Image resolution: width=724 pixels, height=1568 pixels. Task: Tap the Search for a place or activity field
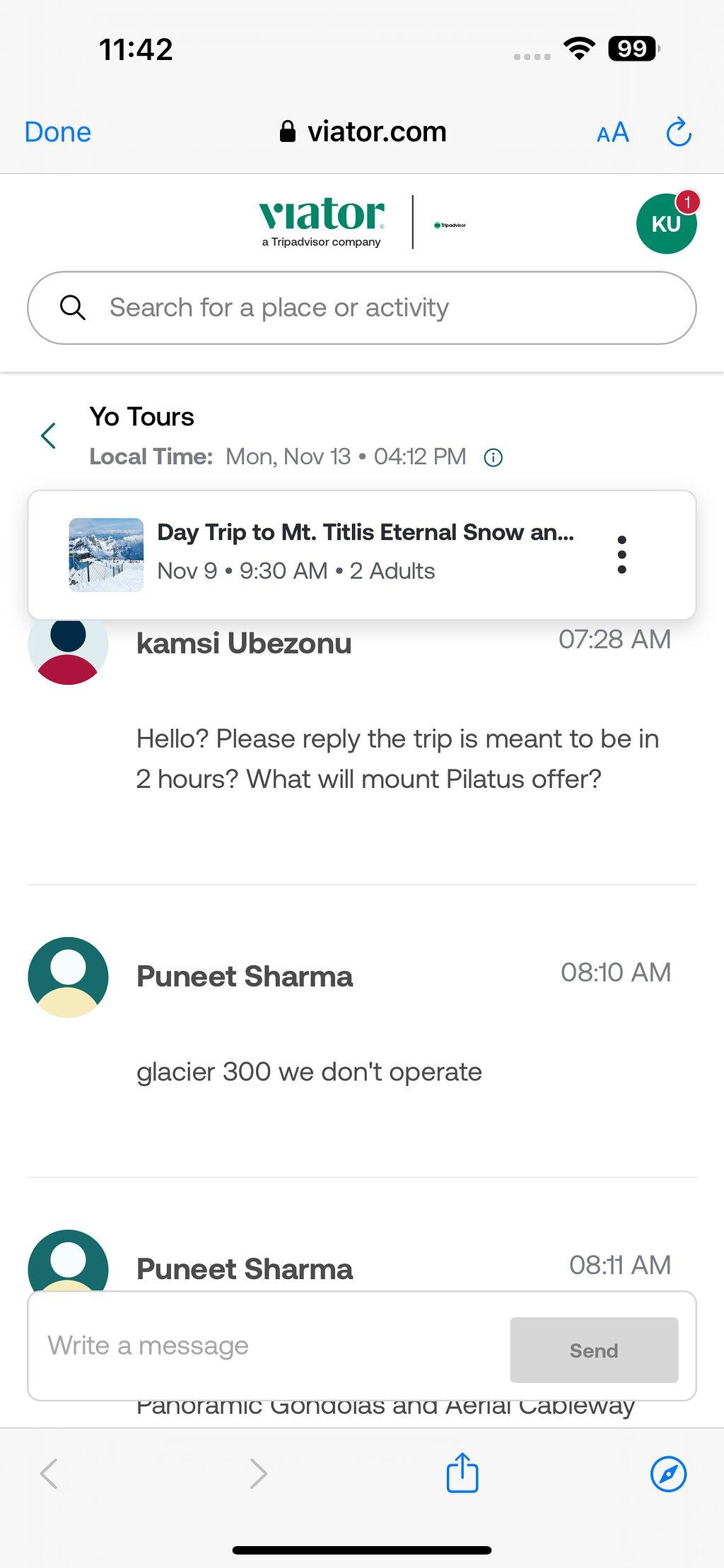(362, 308)
